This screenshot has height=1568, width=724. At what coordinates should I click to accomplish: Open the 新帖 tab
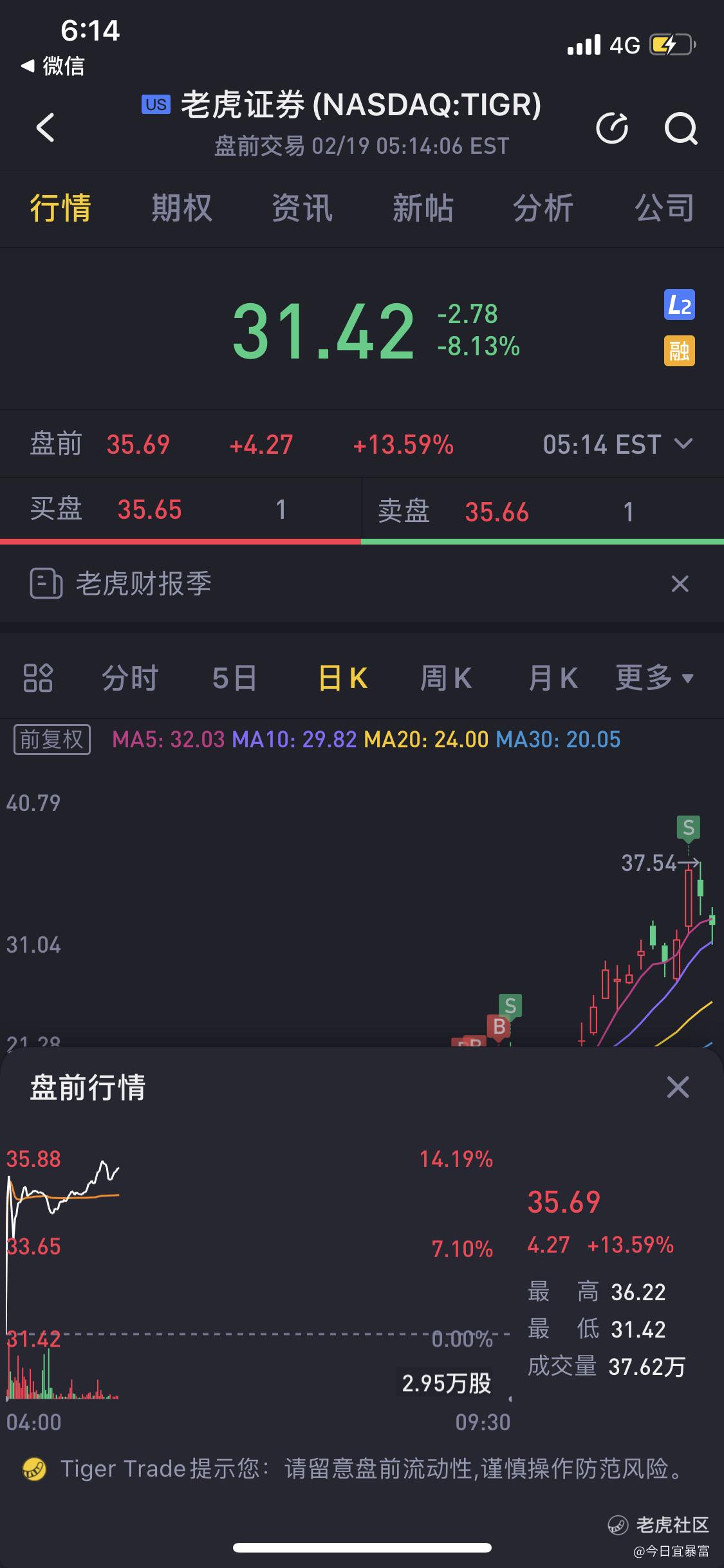pos(423,208)
